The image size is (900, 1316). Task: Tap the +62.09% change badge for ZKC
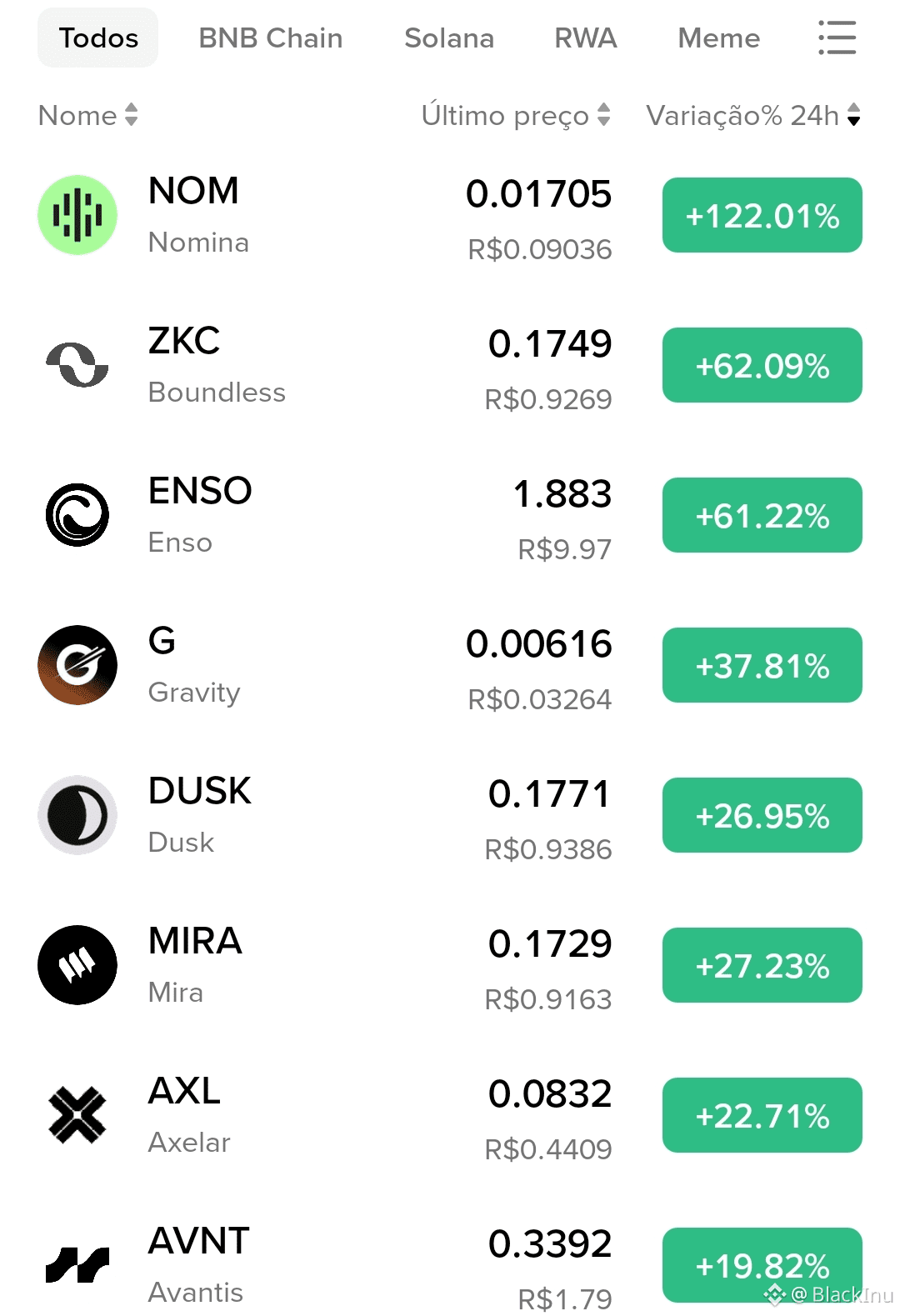[x=762, y=365]
